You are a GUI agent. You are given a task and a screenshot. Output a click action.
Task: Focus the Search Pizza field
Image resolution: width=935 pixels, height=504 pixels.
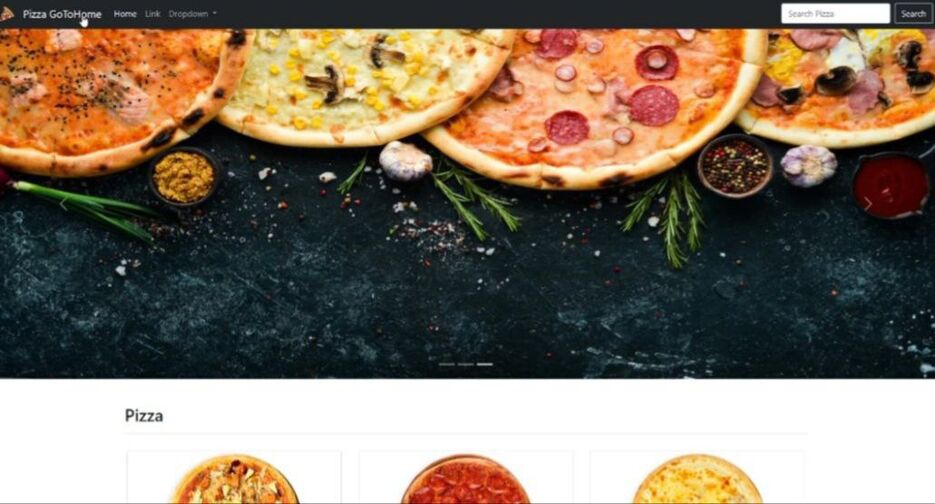pyautogui.click(x=834, y=14)
